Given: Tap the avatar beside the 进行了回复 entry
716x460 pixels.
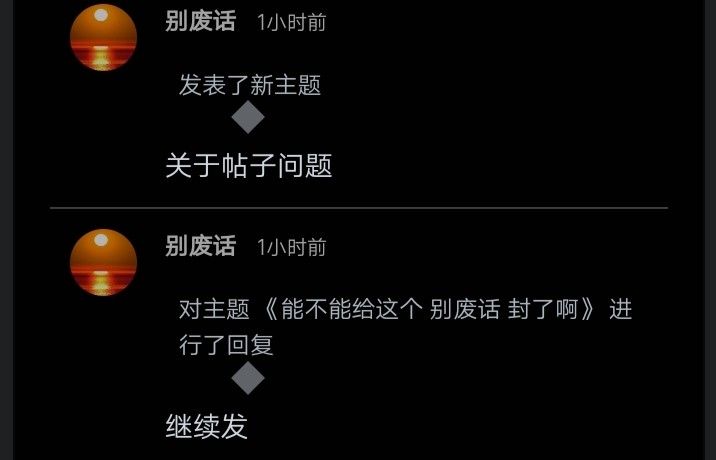Looking at the screenshot, I should tap(103, 262).
